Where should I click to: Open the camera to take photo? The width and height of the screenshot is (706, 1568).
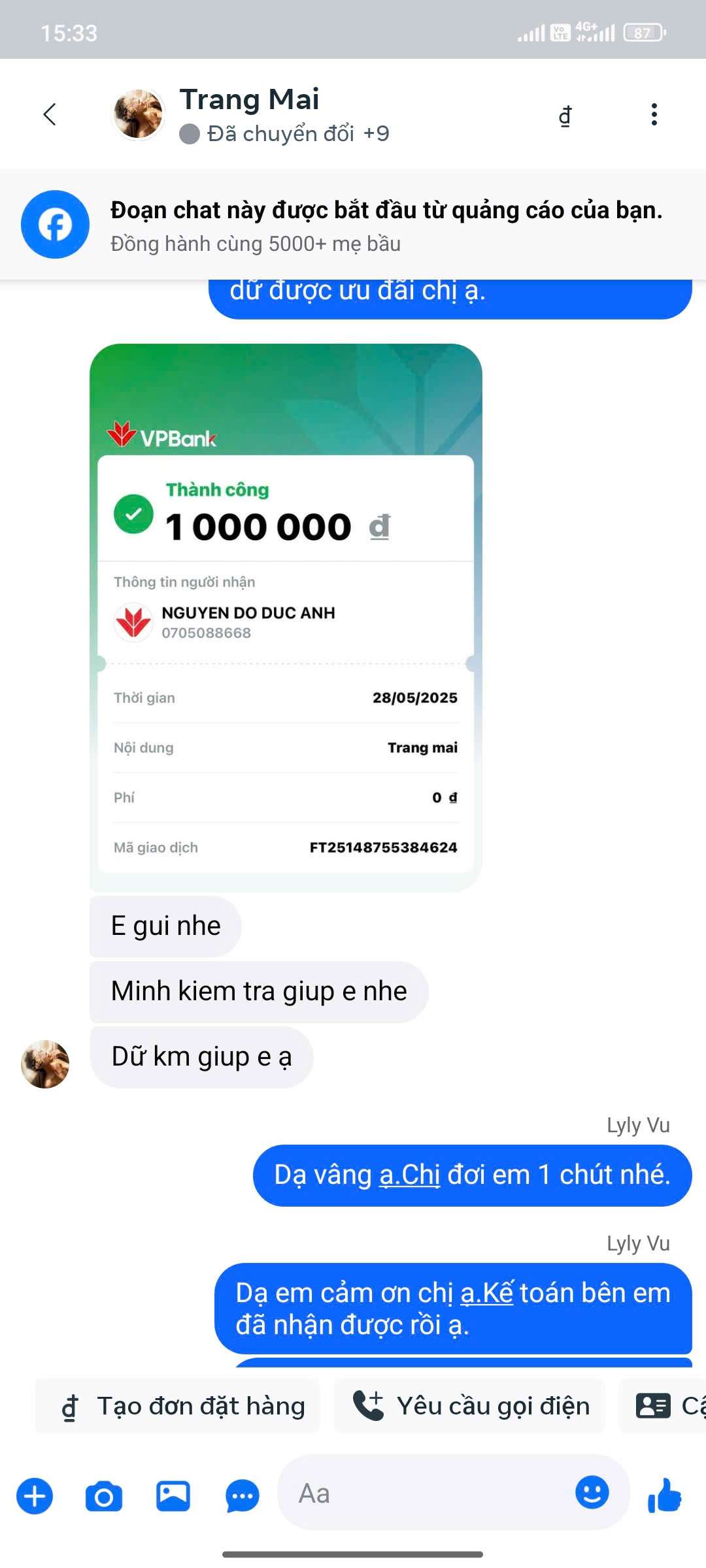tap(104, 1496)
